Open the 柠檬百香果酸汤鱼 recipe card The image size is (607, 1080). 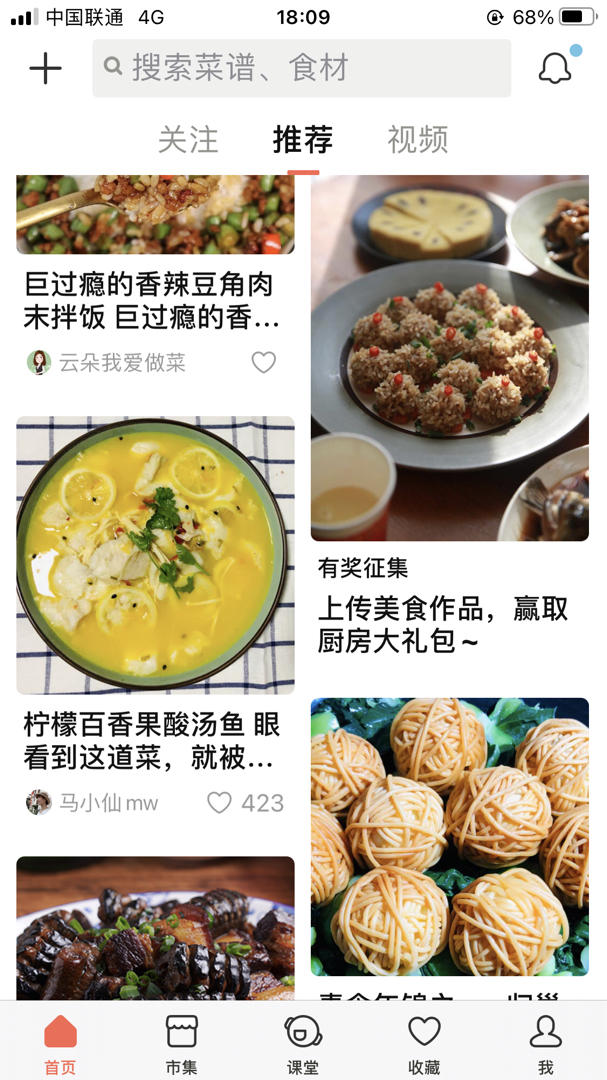[155, 555]
